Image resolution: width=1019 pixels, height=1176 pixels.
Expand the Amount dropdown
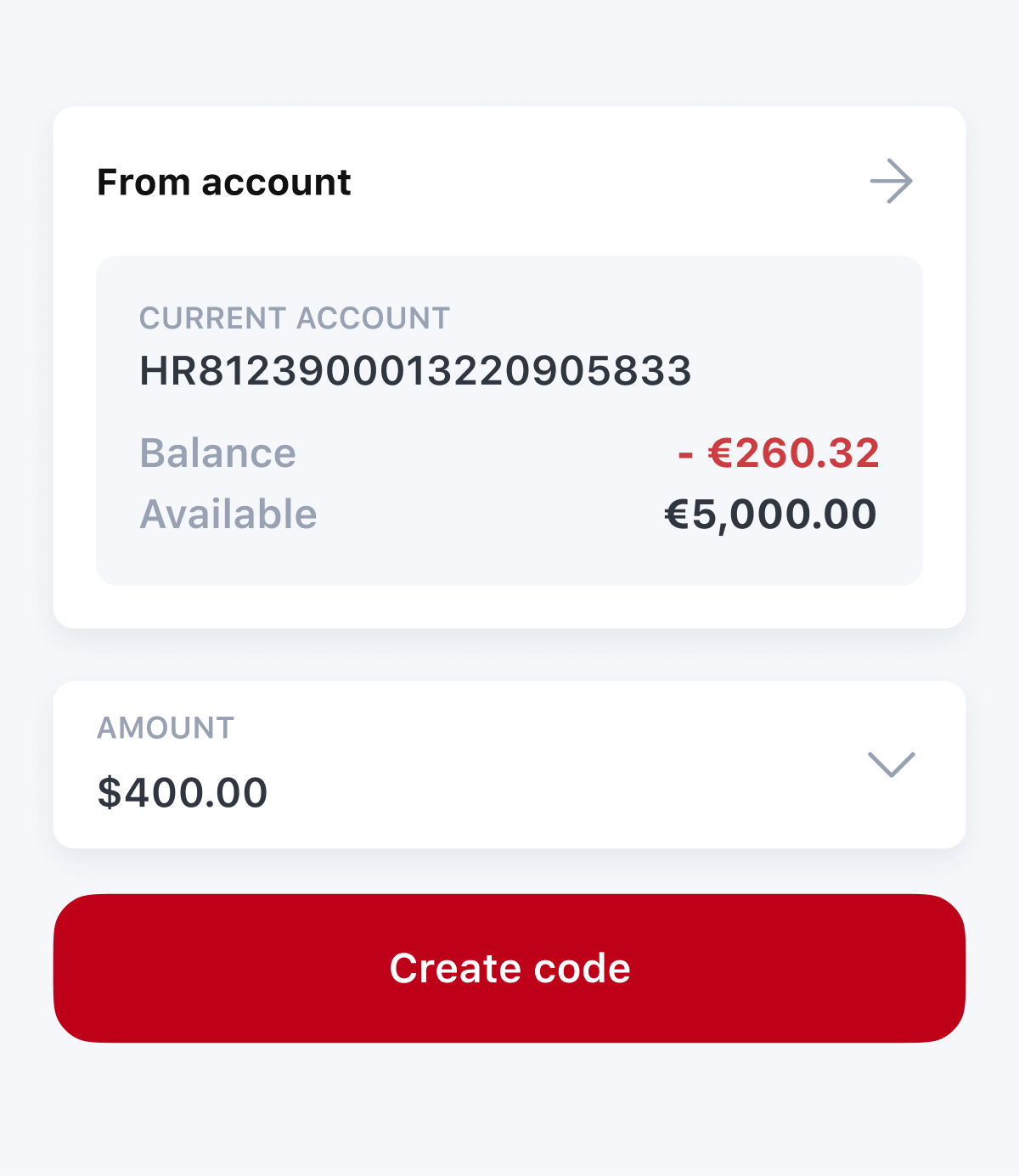coord(891,764)
